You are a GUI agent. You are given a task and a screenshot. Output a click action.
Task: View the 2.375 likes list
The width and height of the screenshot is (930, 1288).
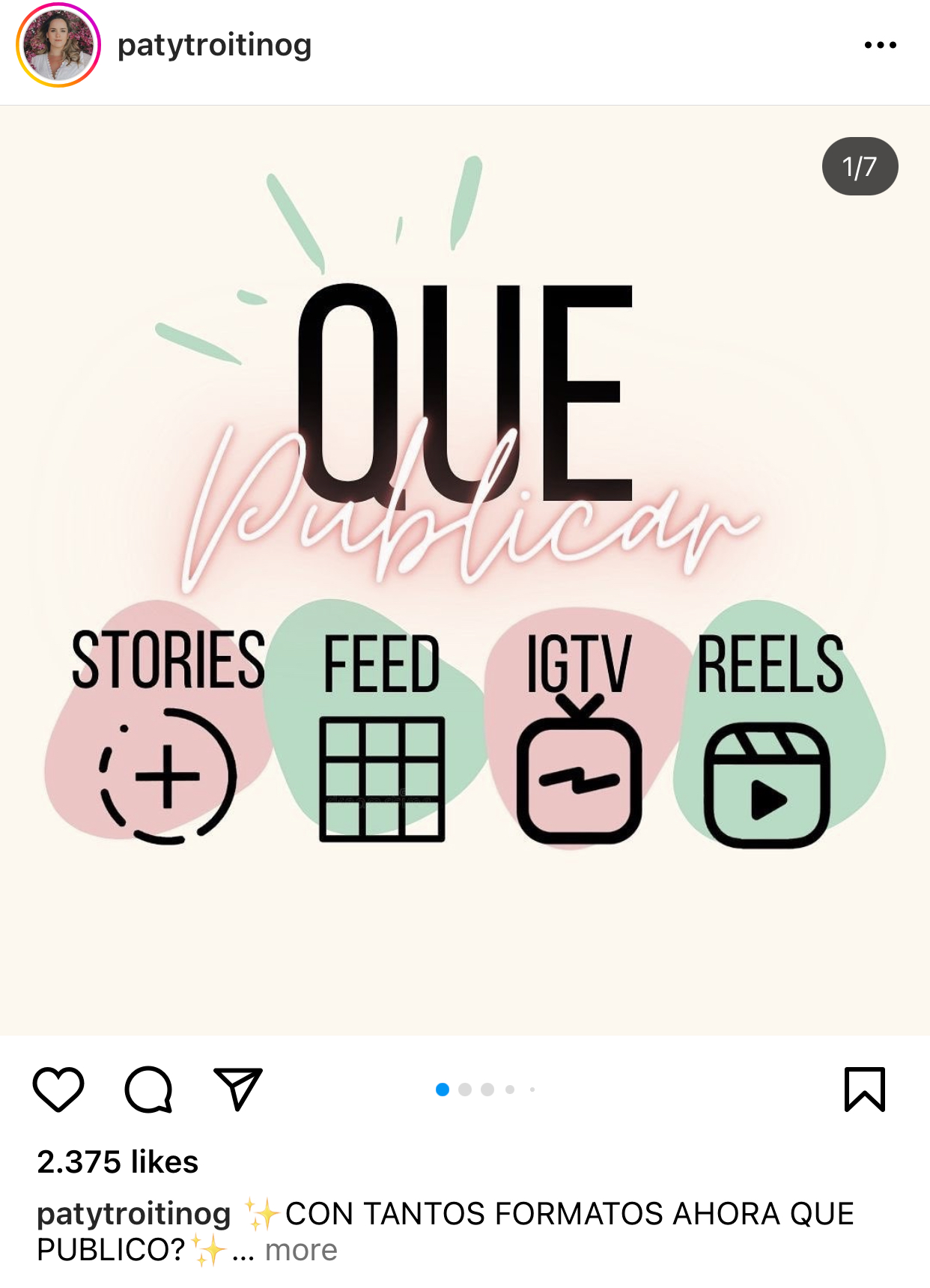point(118,1161)
